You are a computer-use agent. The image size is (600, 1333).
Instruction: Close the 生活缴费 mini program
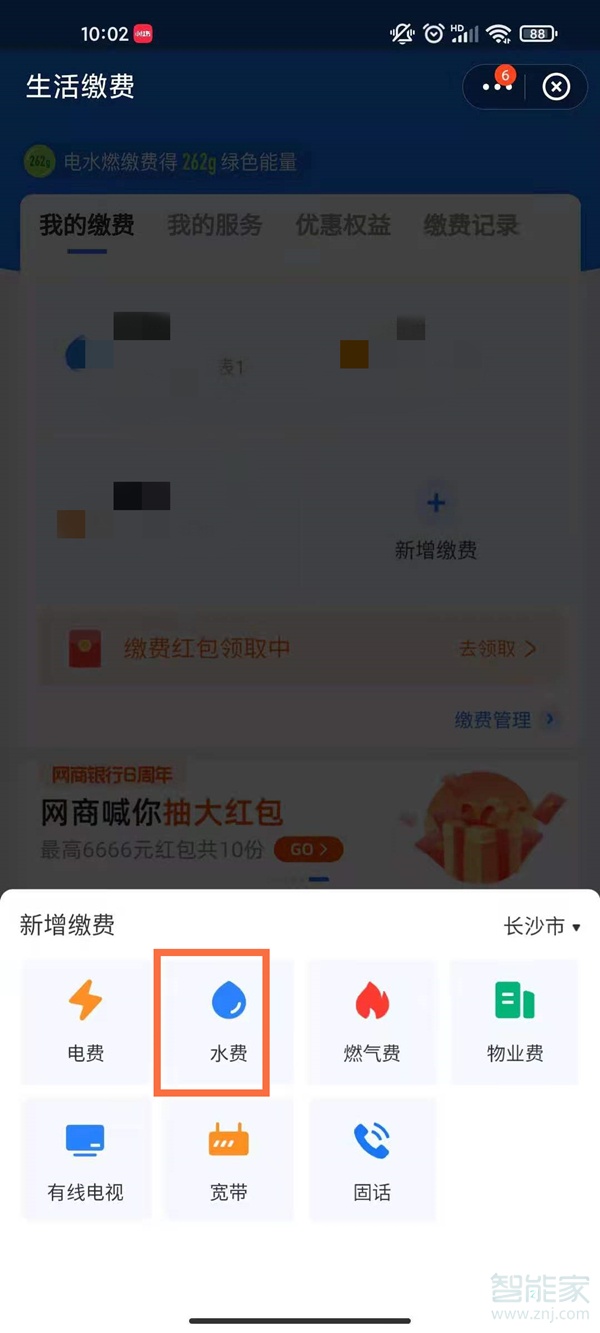coord(556,87)
